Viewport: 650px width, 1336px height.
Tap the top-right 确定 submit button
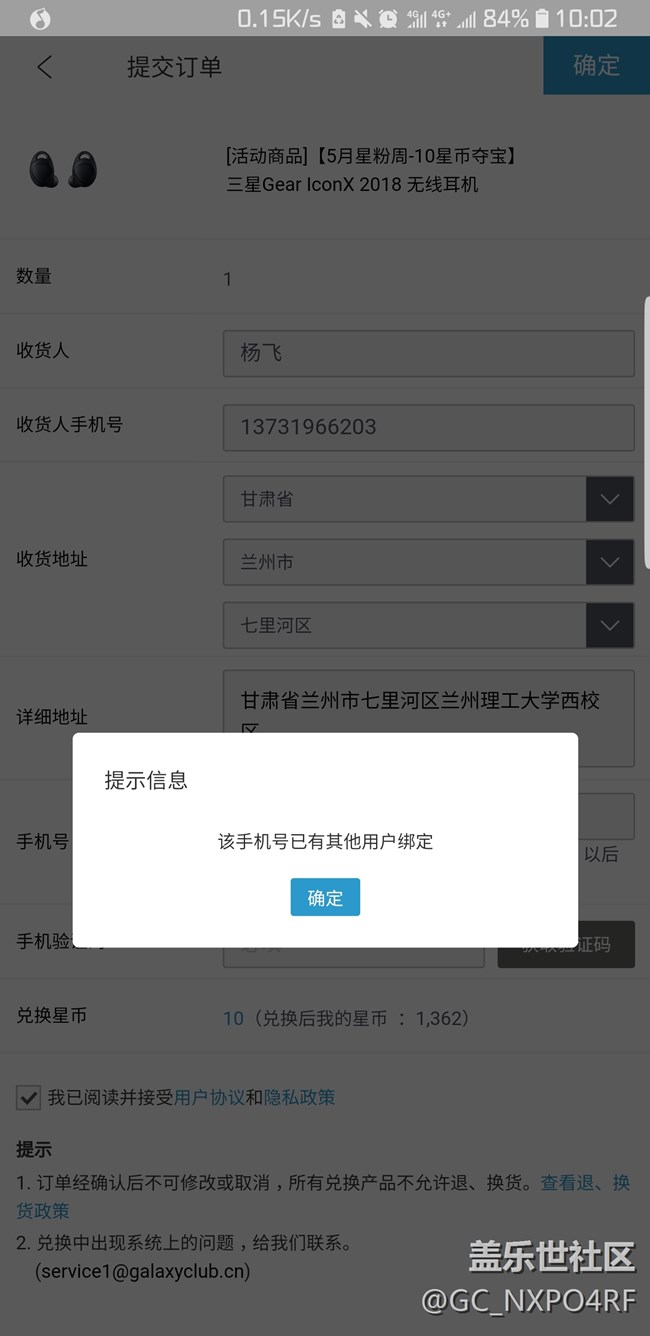(x=596, y=66)
